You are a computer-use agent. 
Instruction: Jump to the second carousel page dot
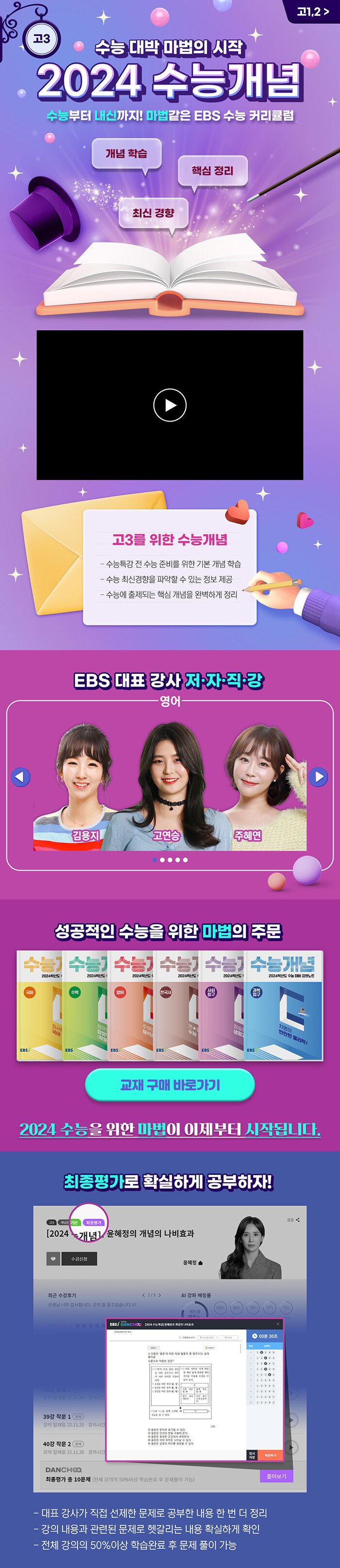162,860
